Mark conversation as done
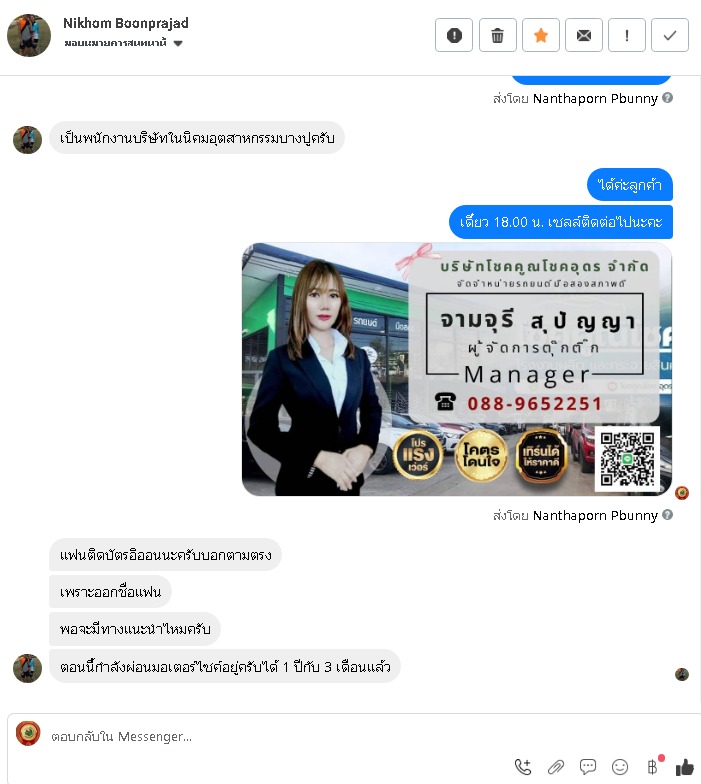701x784 pixels. 670,35
